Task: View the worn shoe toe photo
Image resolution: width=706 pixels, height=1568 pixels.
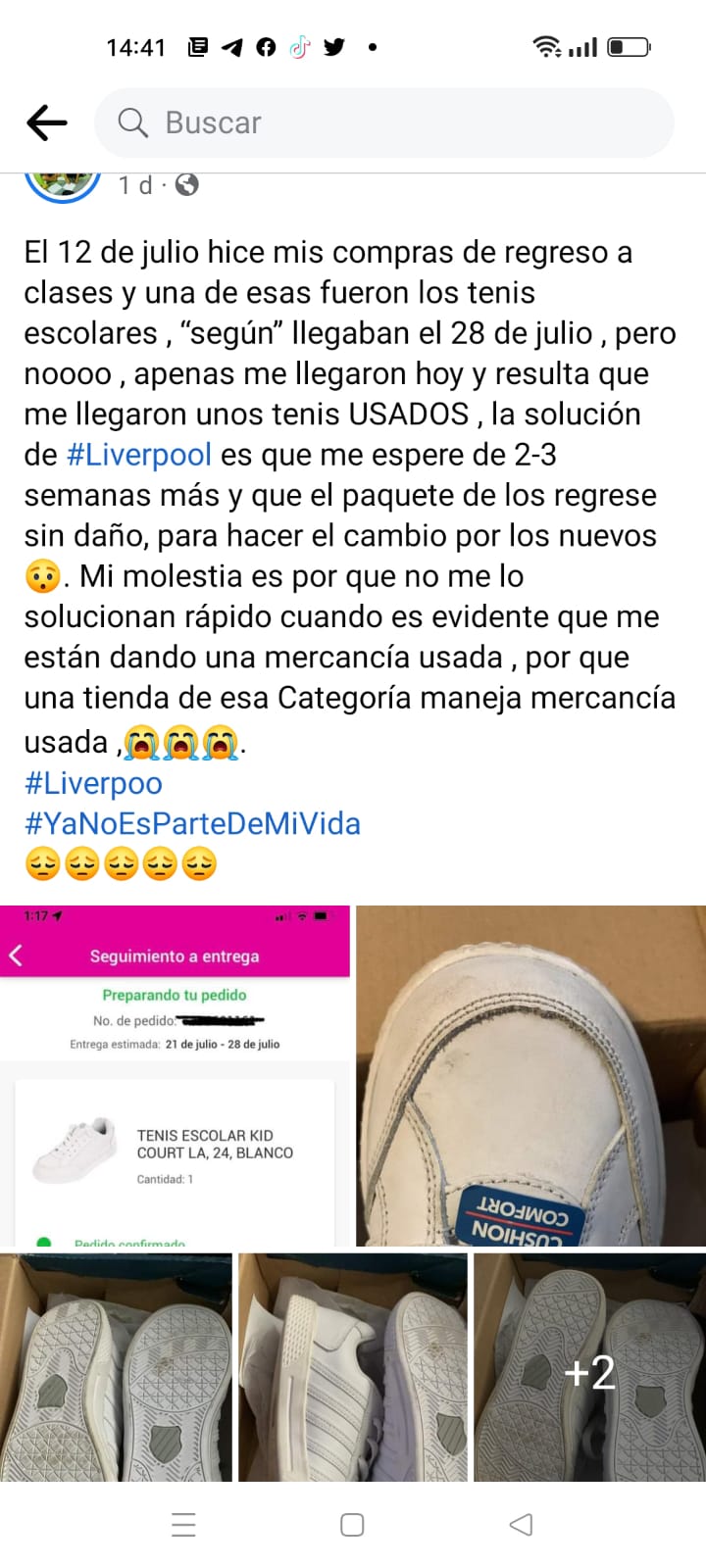Action: (x=530, y=1075)
